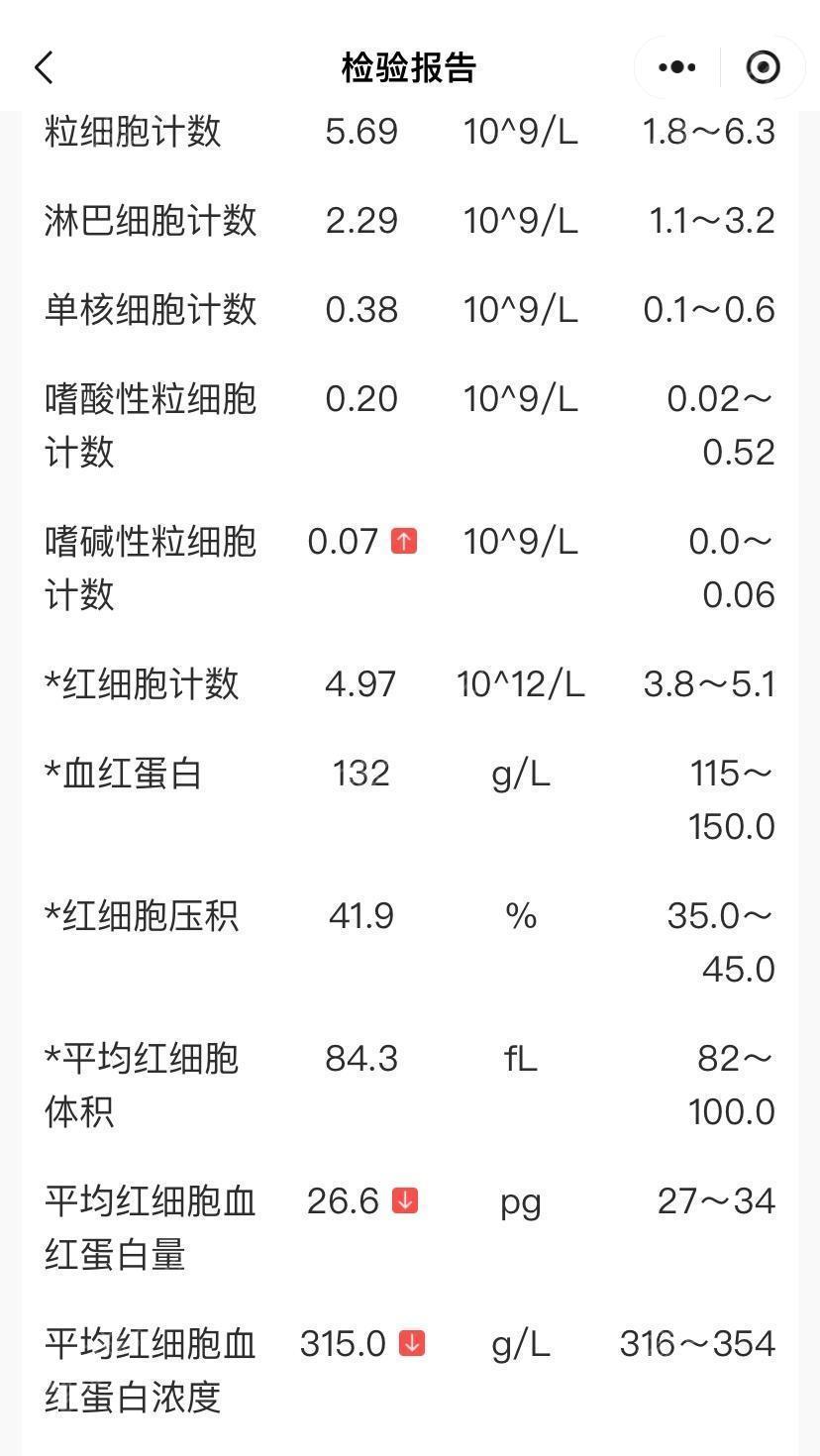Go back using the top-left arrow
The height and width of the screenshot is (1456, 820).
click(x=45, y=67)
